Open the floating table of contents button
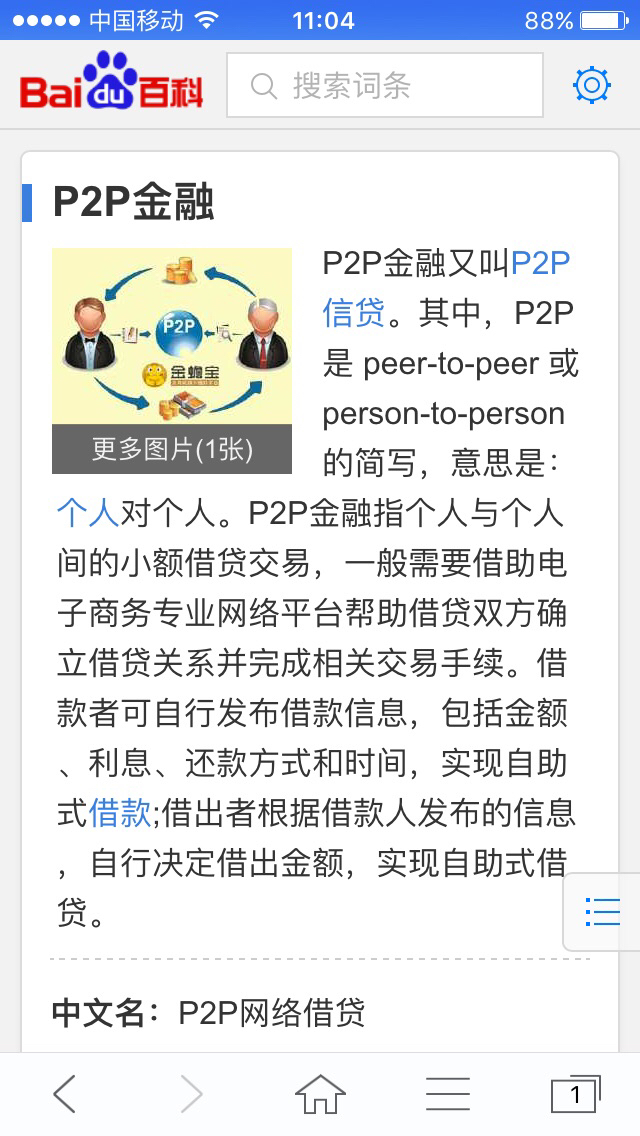The width and height of the screenshot is (640, 1136). tap(602, 911)
